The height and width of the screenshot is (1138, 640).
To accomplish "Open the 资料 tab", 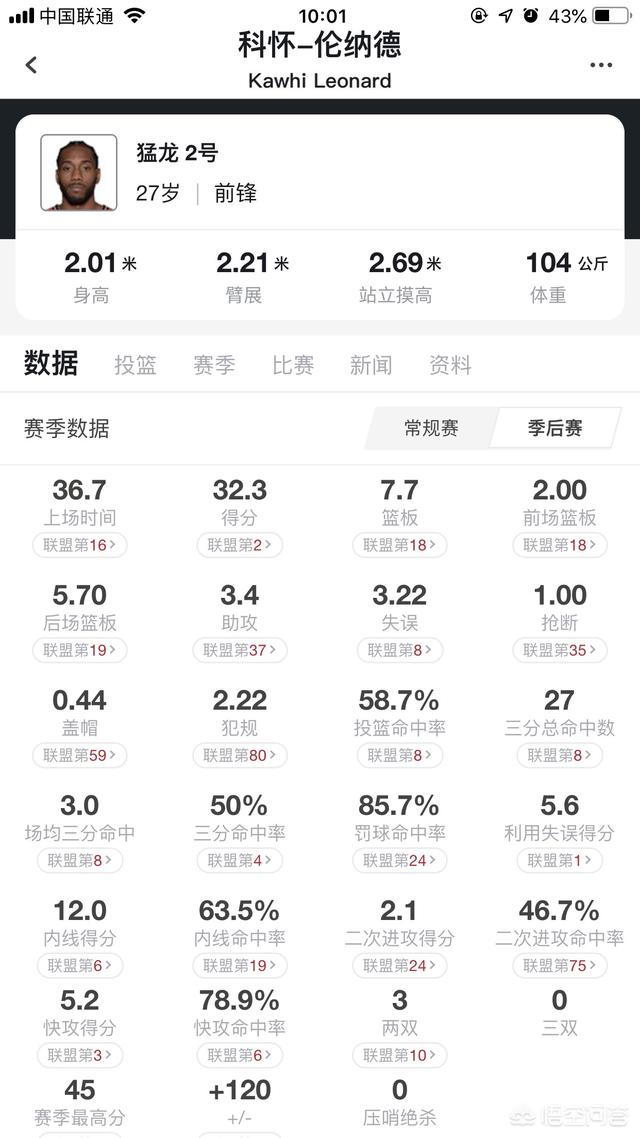I will pyautogui.click(x=450, y=365).
